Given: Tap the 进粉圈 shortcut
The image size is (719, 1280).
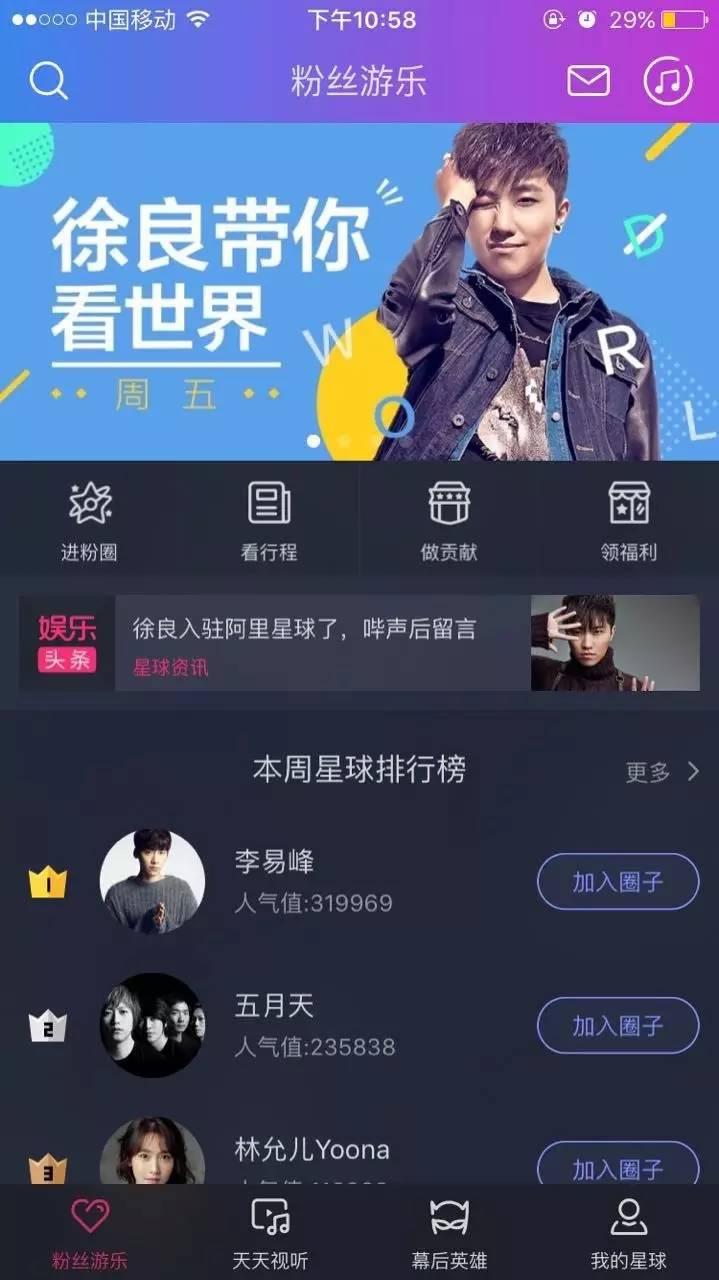Looking at the screenshot, I should (89, 520).
